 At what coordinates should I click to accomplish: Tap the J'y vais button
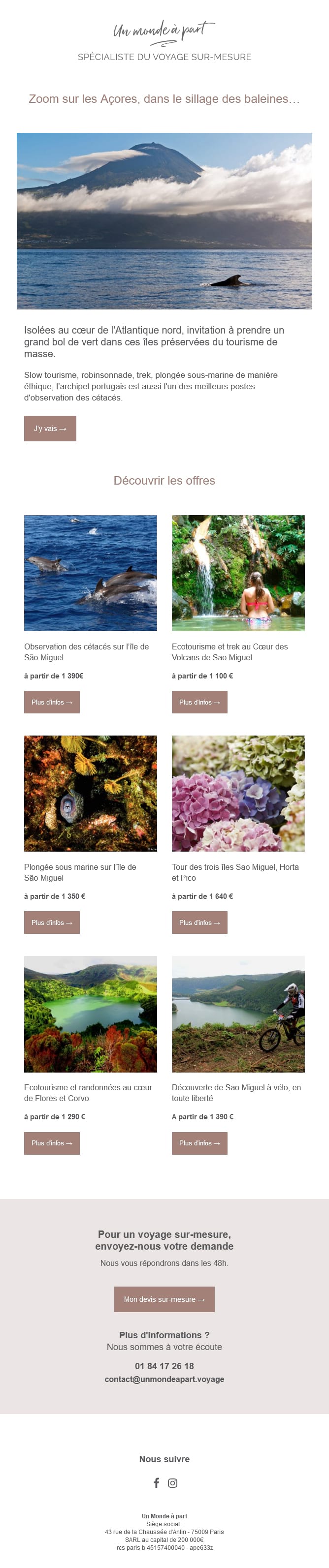tap(50, 429)
